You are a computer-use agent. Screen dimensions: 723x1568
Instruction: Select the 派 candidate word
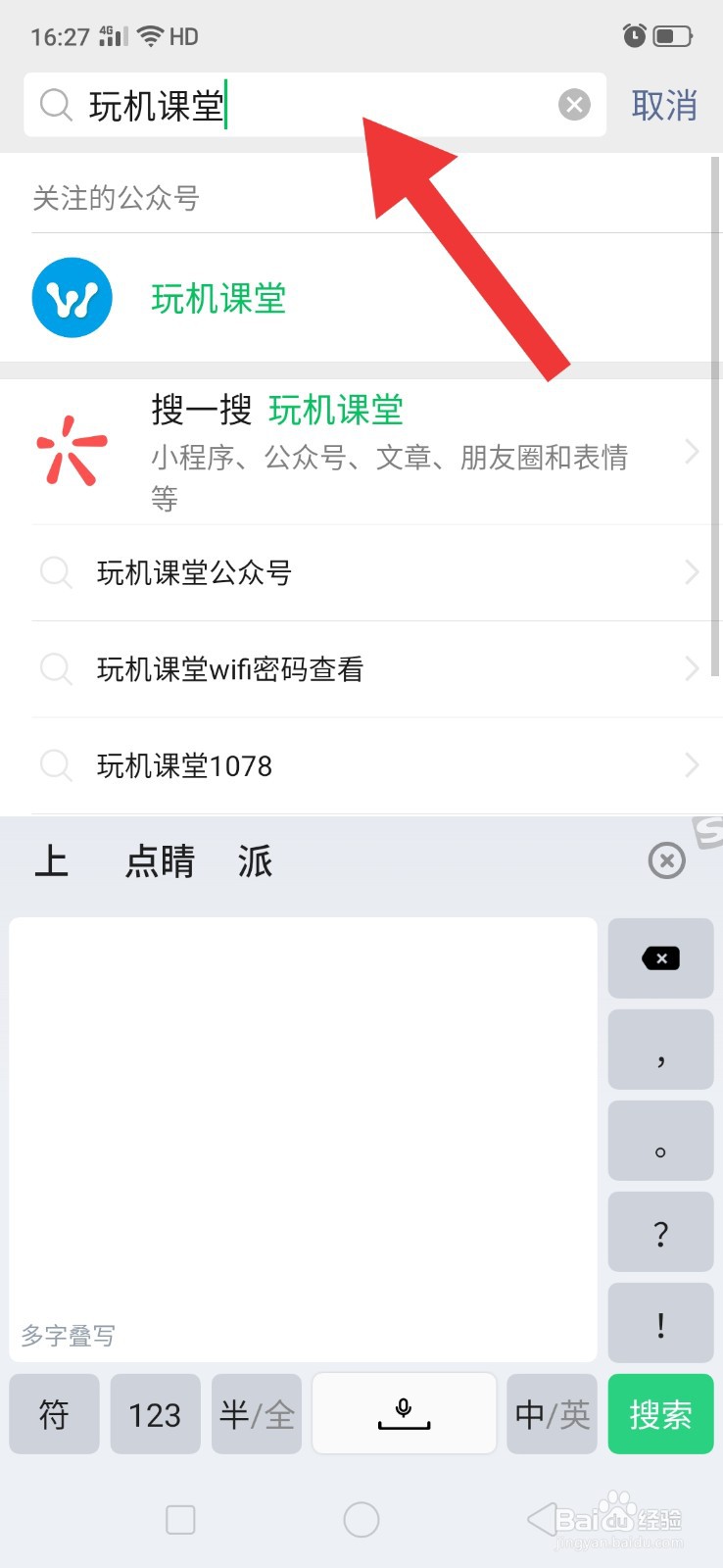(x=253, y=861)
